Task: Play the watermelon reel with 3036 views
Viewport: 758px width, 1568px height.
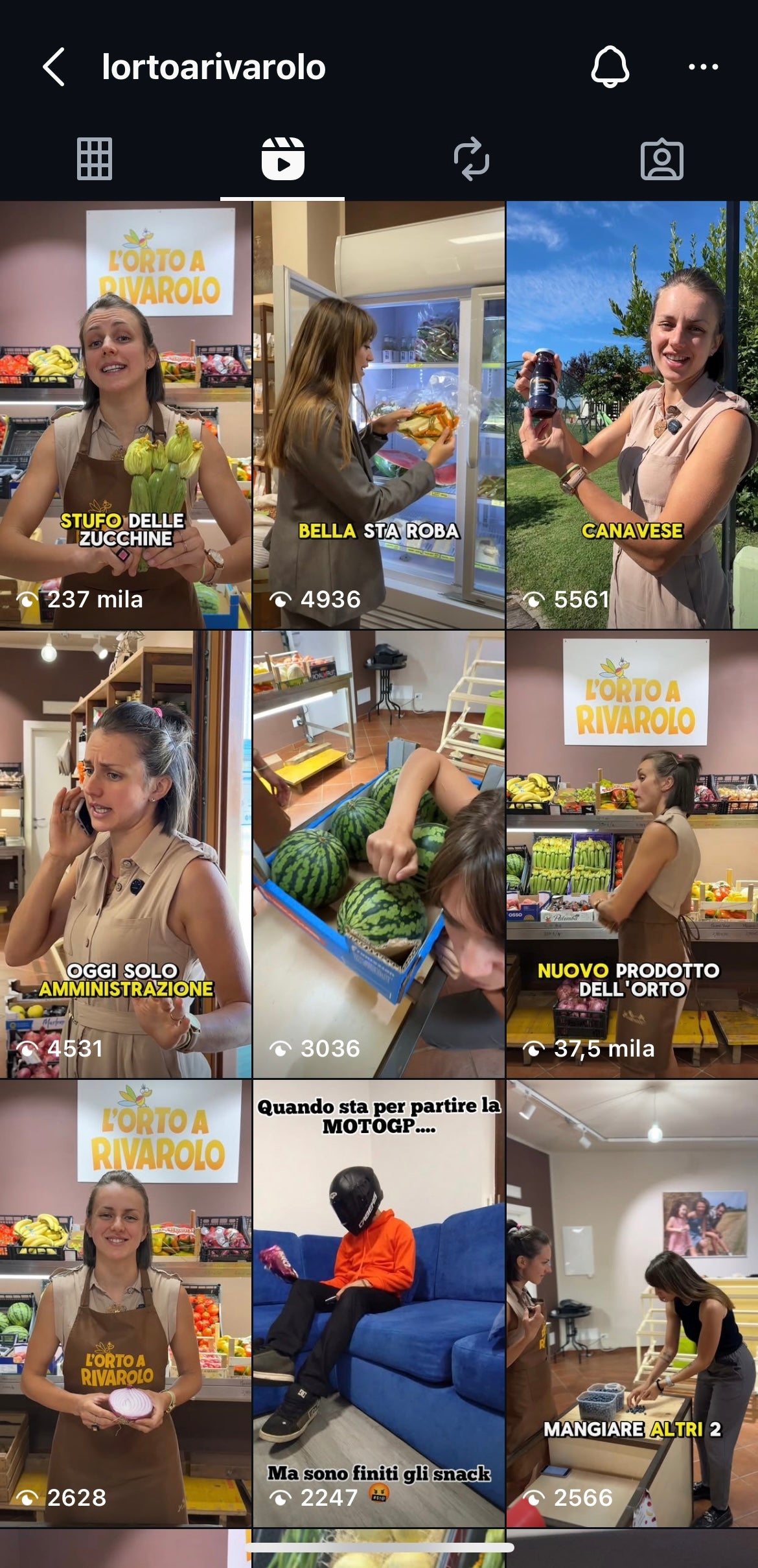Action: 378,854
